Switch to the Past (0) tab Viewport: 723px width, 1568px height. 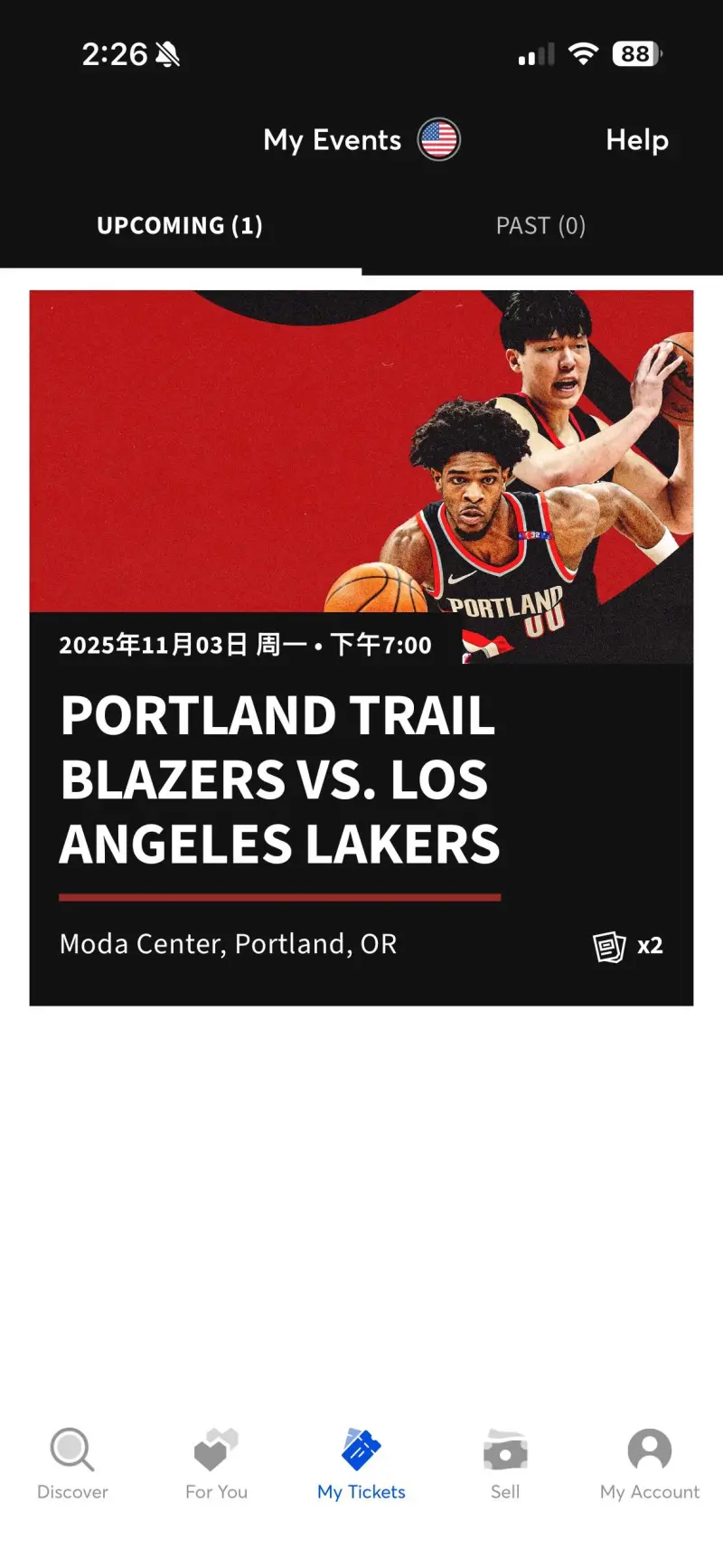pyautogui.click(x=540, y=226)
